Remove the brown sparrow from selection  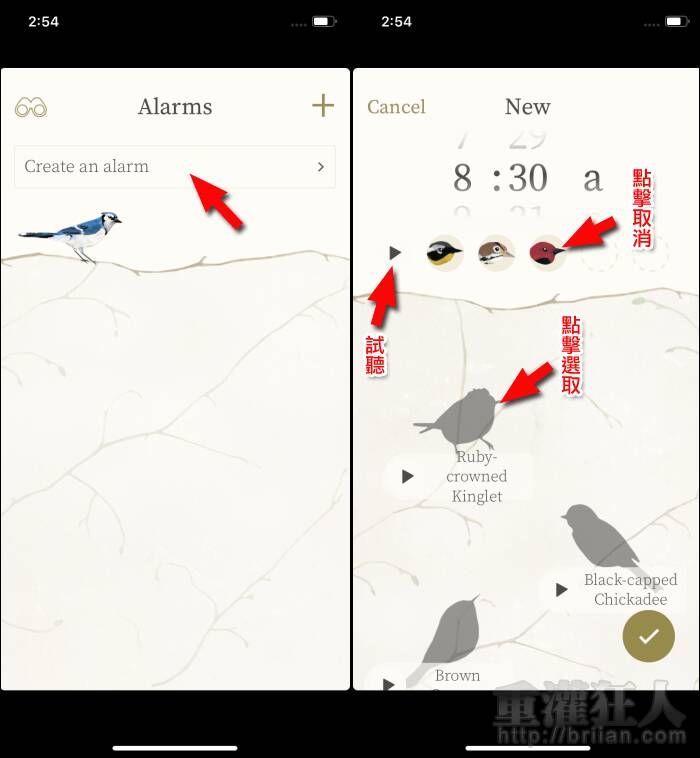pos(495,253)
